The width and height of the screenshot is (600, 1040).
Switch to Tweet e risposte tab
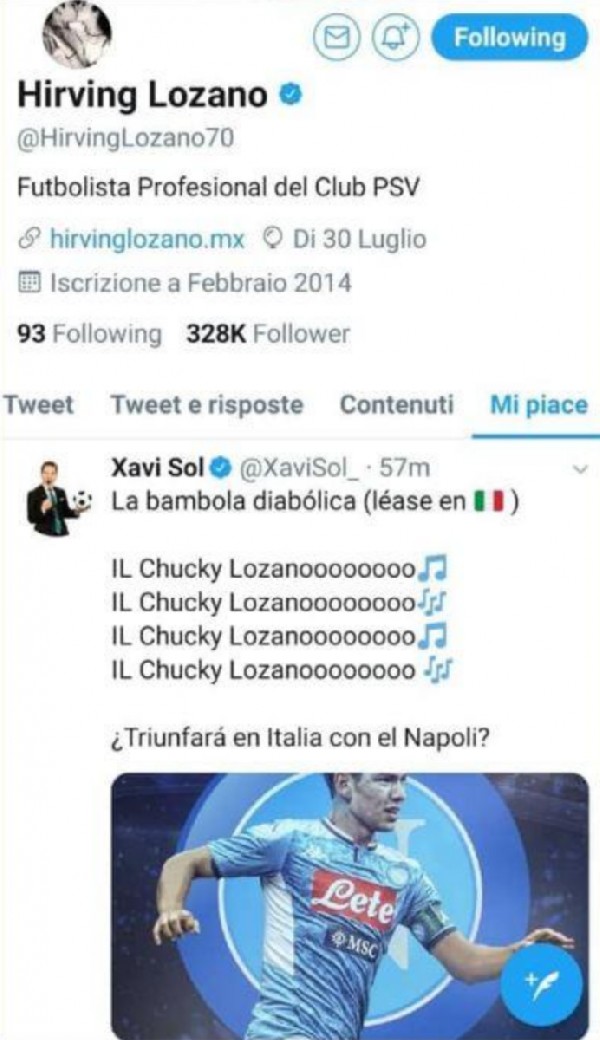207,405
